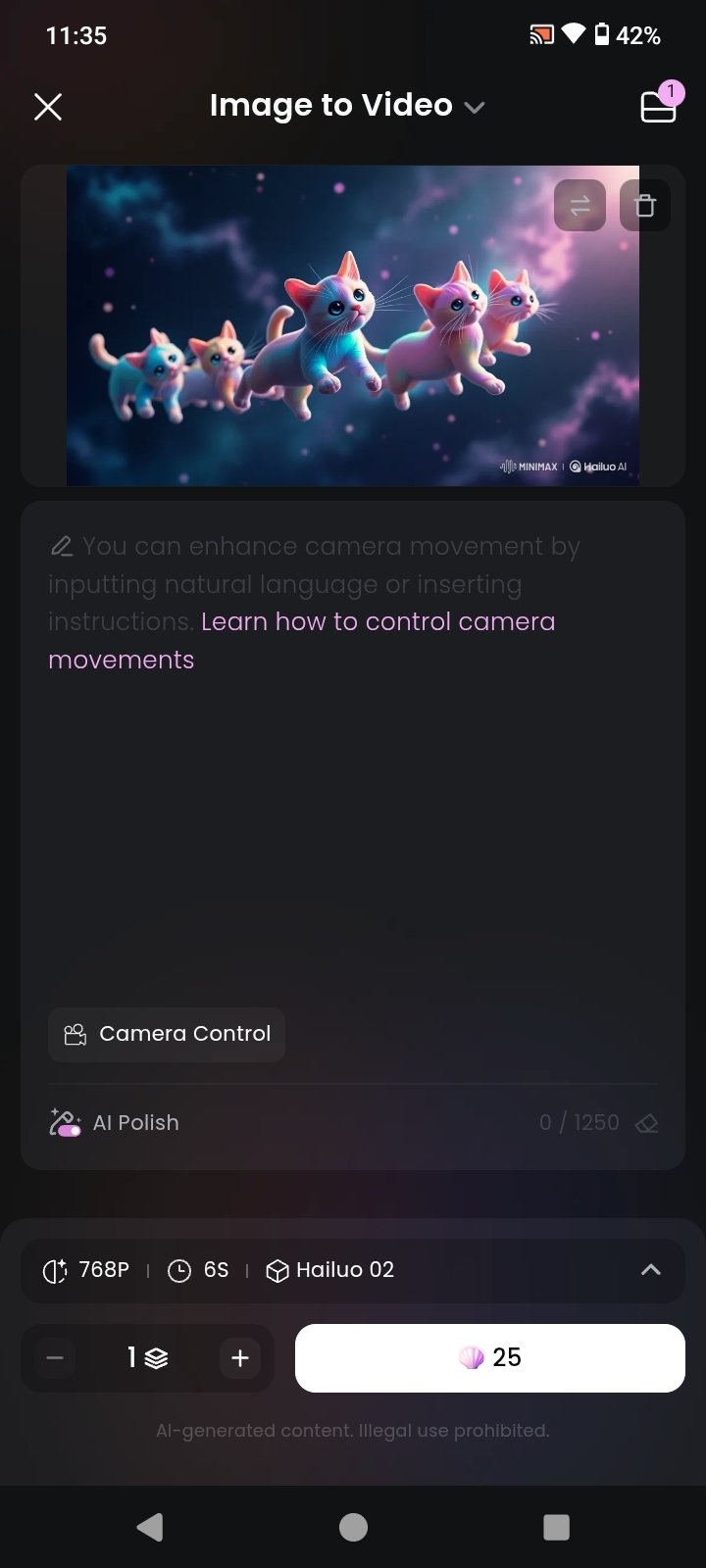The image size is (706, 1568).
Task: Swap the uploaded cat image
Action: (580, 206)
